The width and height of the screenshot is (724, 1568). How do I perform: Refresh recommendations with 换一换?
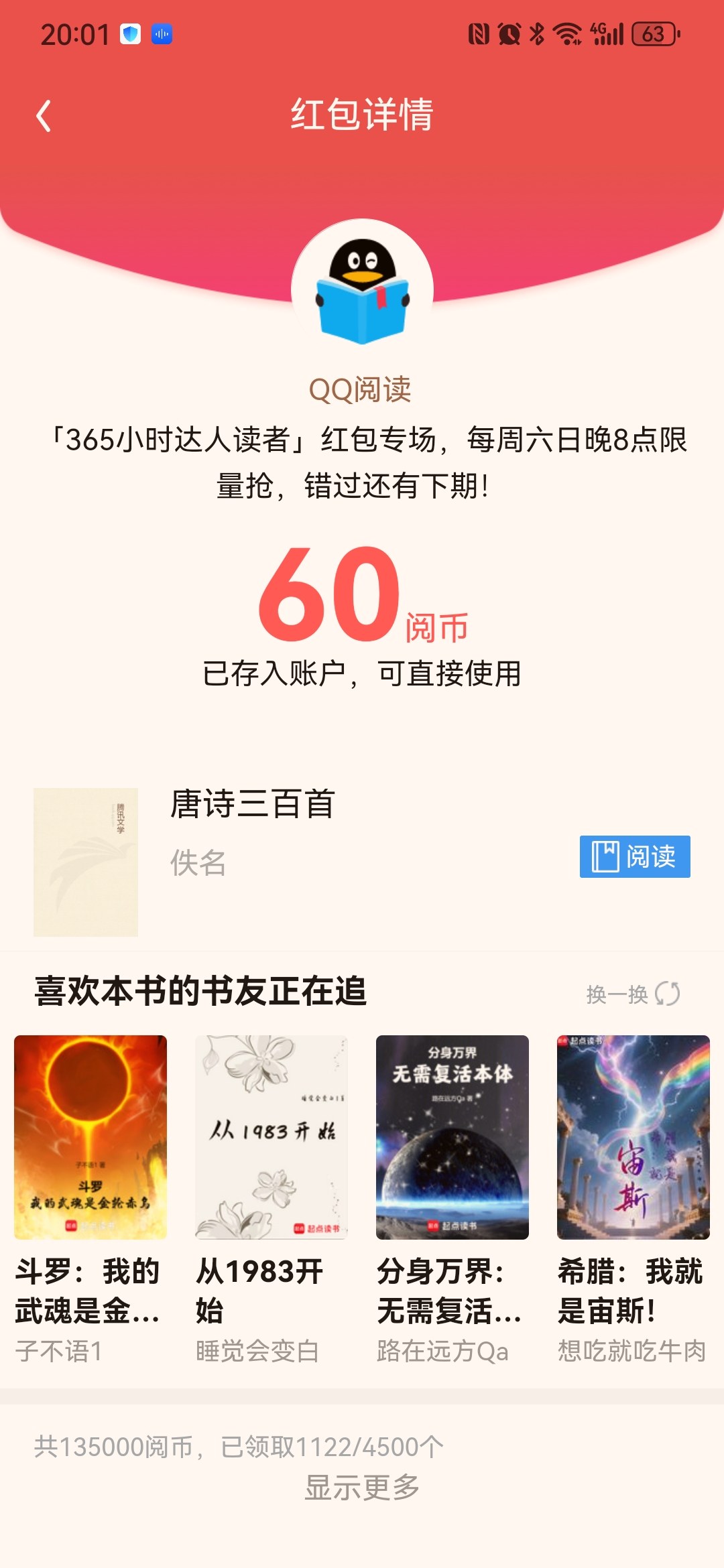(633, 994)
